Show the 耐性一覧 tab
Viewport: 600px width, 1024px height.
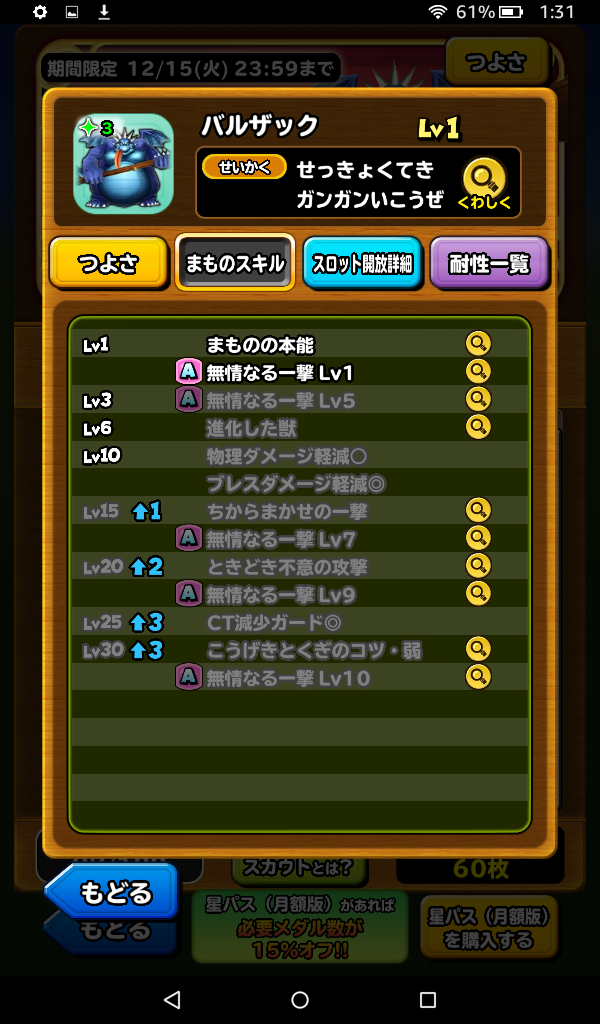(x=489, y=264)
